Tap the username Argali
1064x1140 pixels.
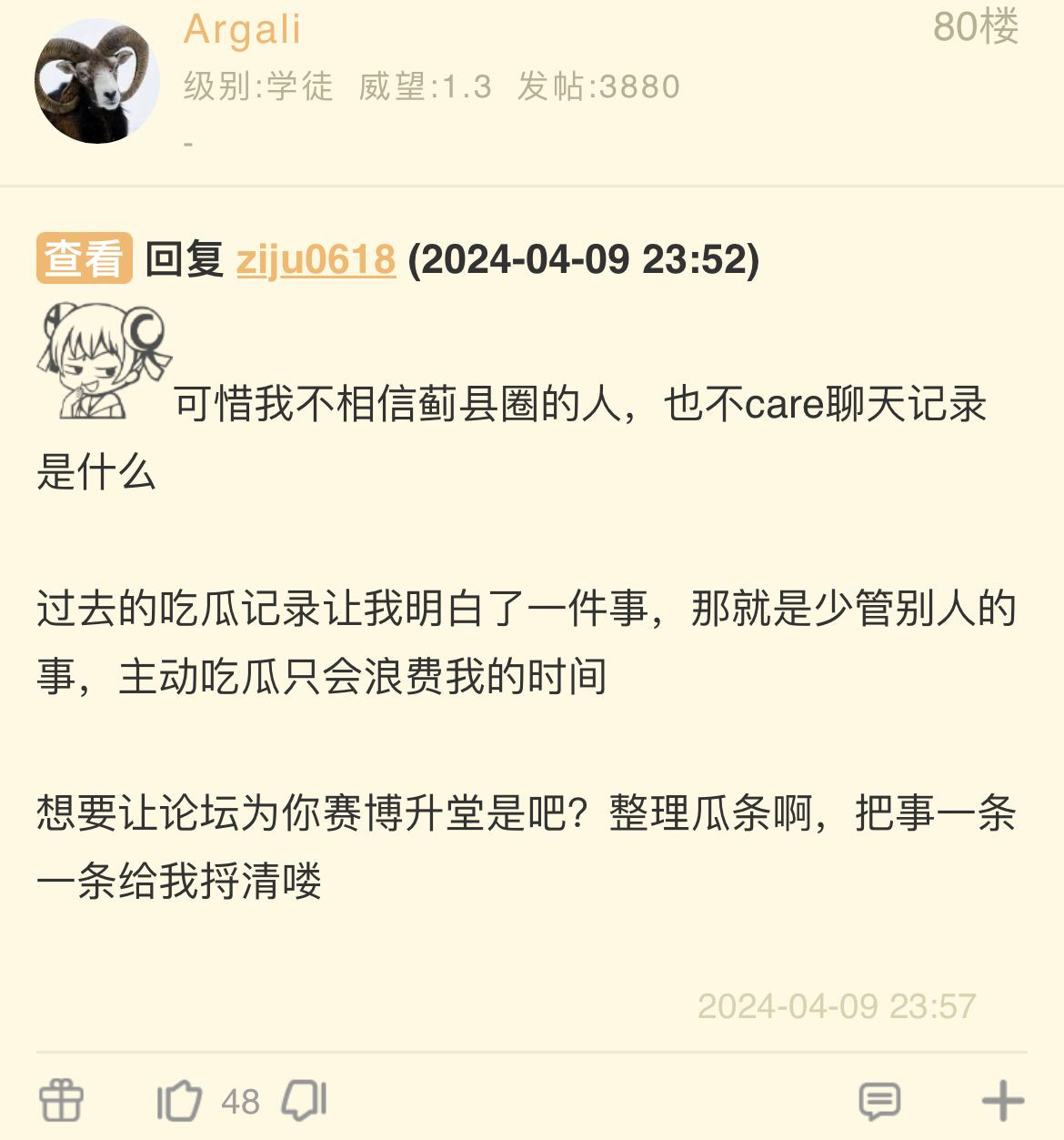242,29
